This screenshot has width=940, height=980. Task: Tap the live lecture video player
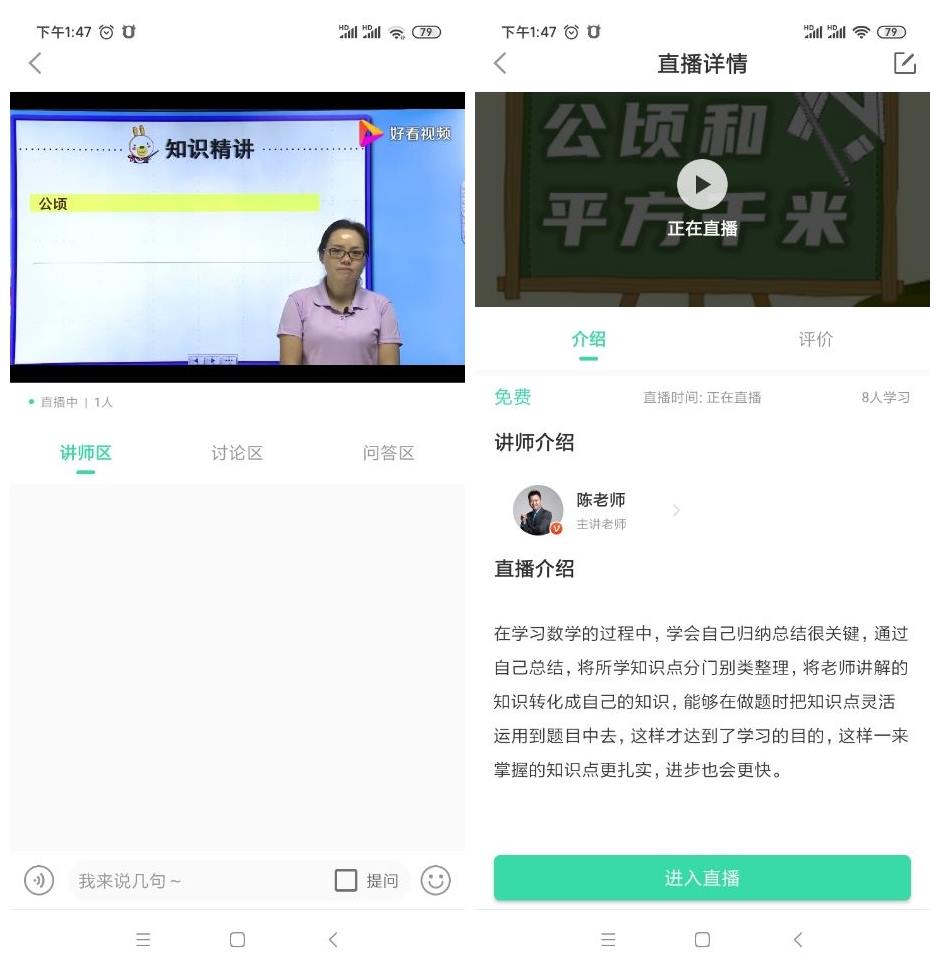point(237,237)
